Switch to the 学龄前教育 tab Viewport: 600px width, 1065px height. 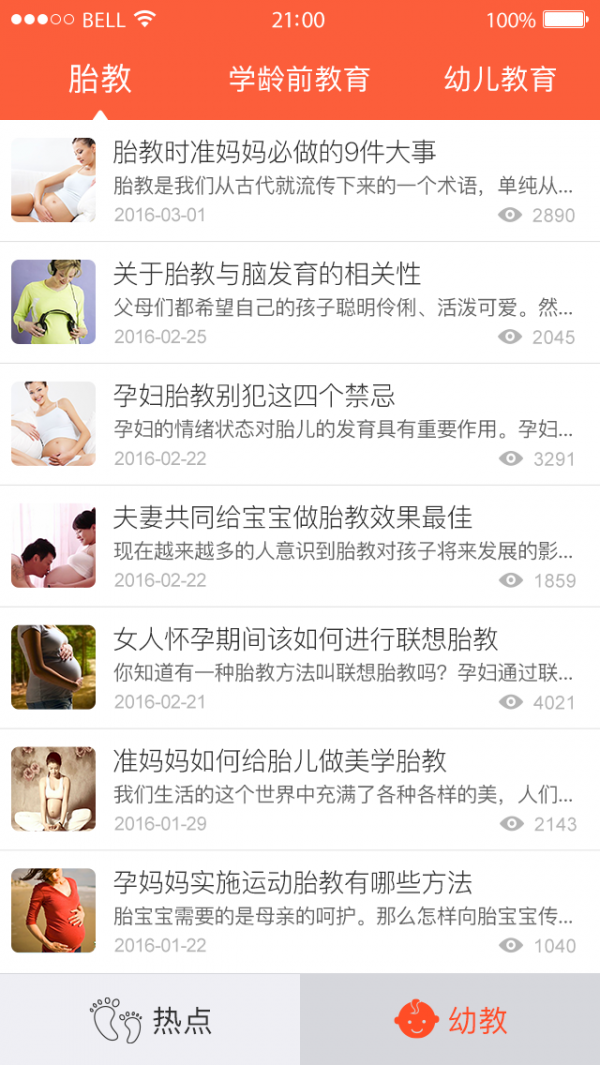click(x=299, y=80)
